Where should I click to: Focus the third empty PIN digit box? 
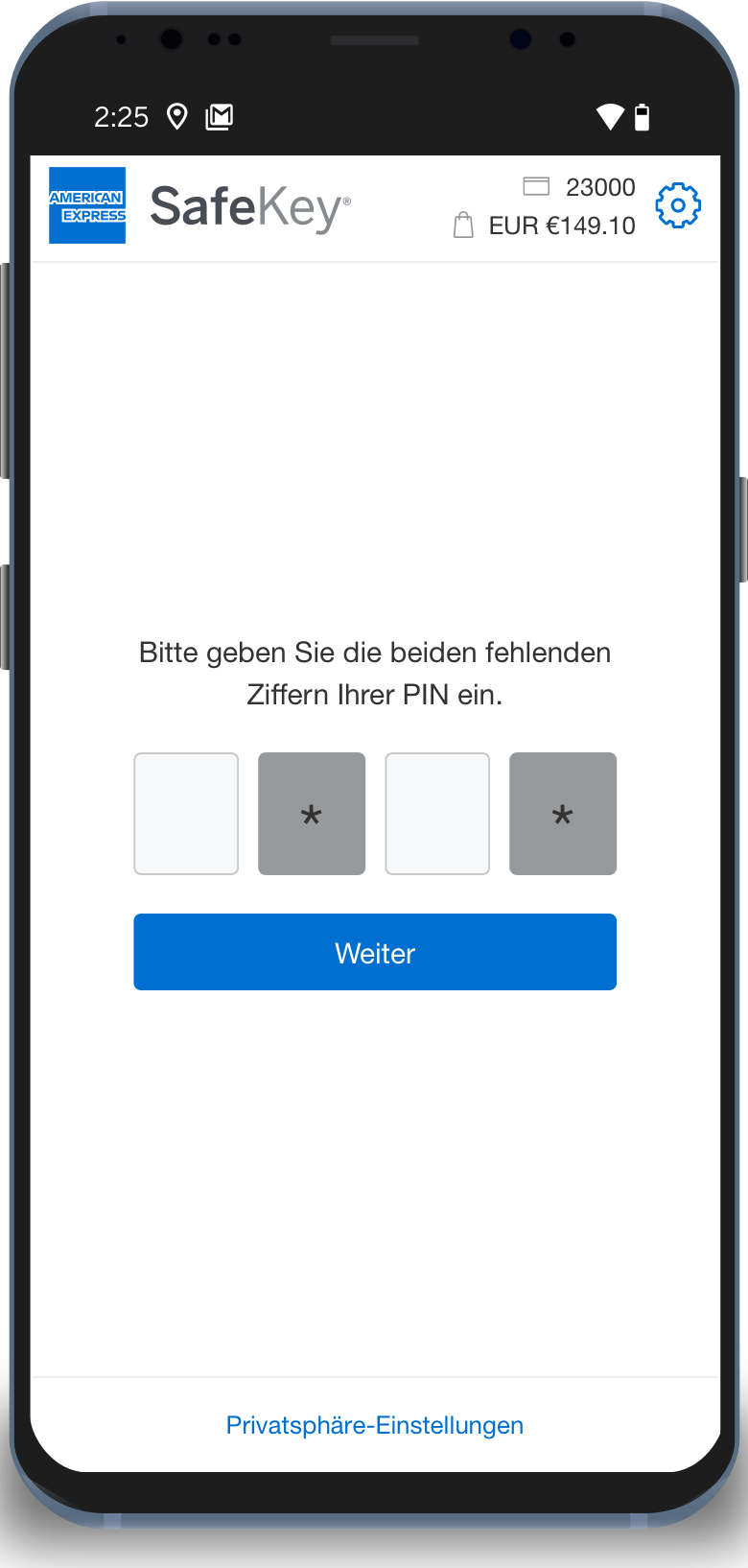click(x=437, y=813)
